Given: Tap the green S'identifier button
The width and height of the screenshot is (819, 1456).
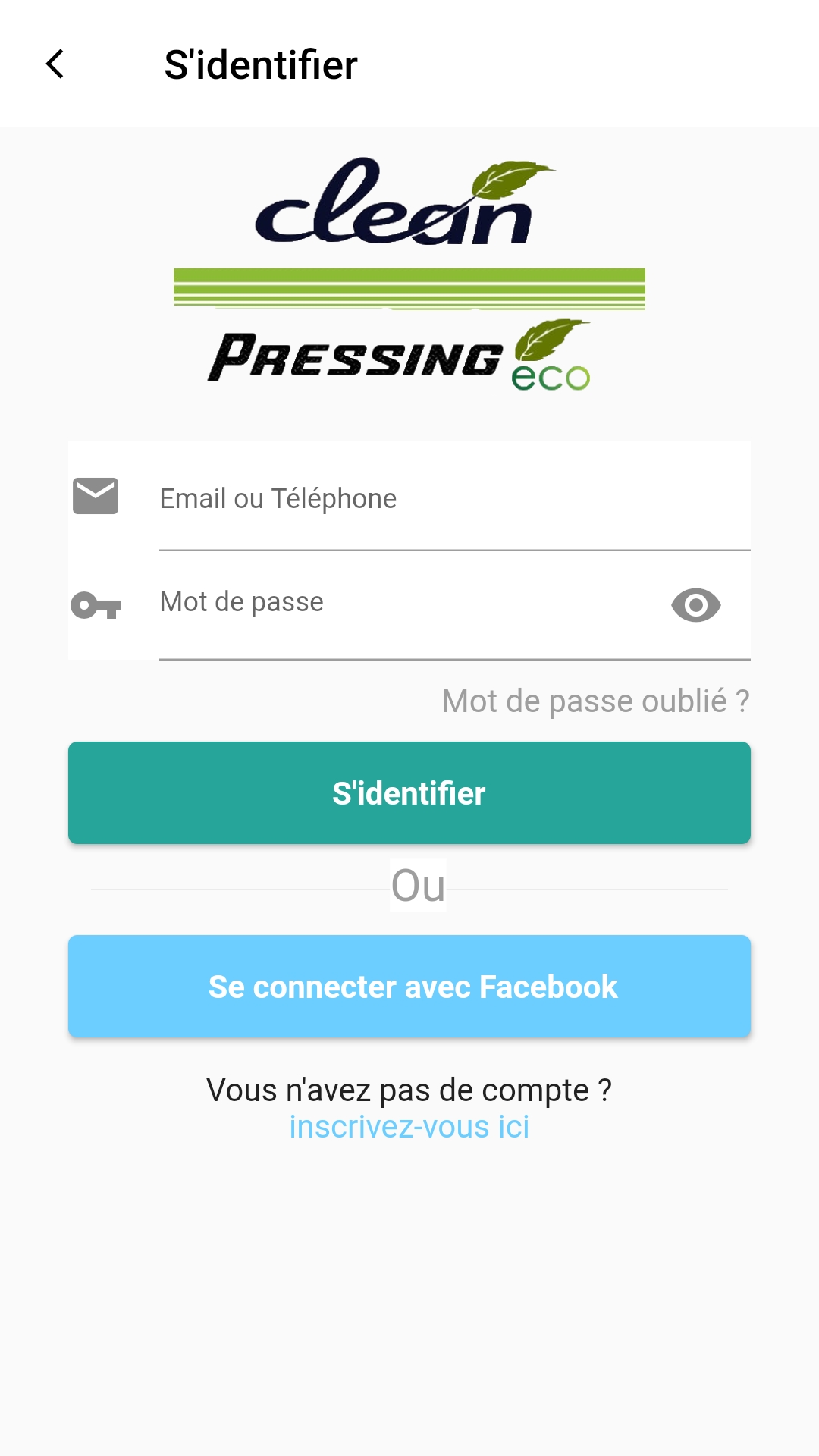Looking at the screenshot, I should (409, 792).
